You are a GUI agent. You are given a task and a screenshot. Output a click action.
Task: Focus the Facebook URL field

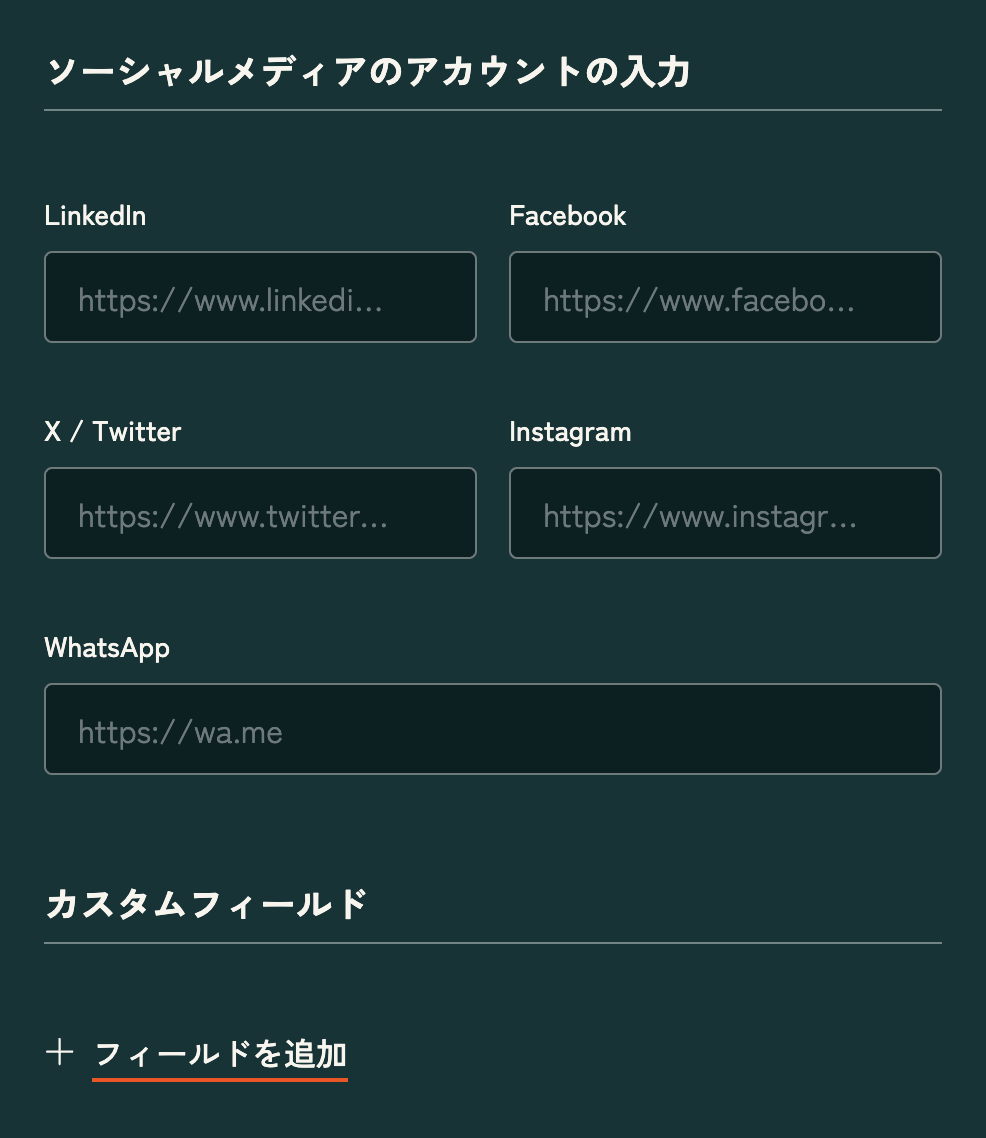[x=725, y=297]
